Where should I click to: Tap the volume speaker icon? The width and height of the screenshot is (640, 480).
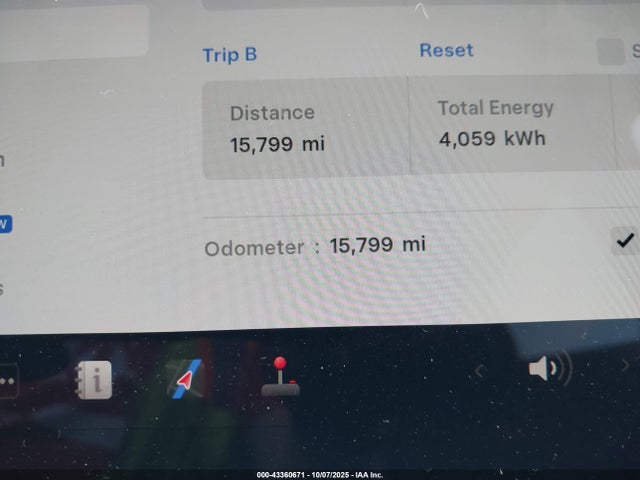coord(548,368)
